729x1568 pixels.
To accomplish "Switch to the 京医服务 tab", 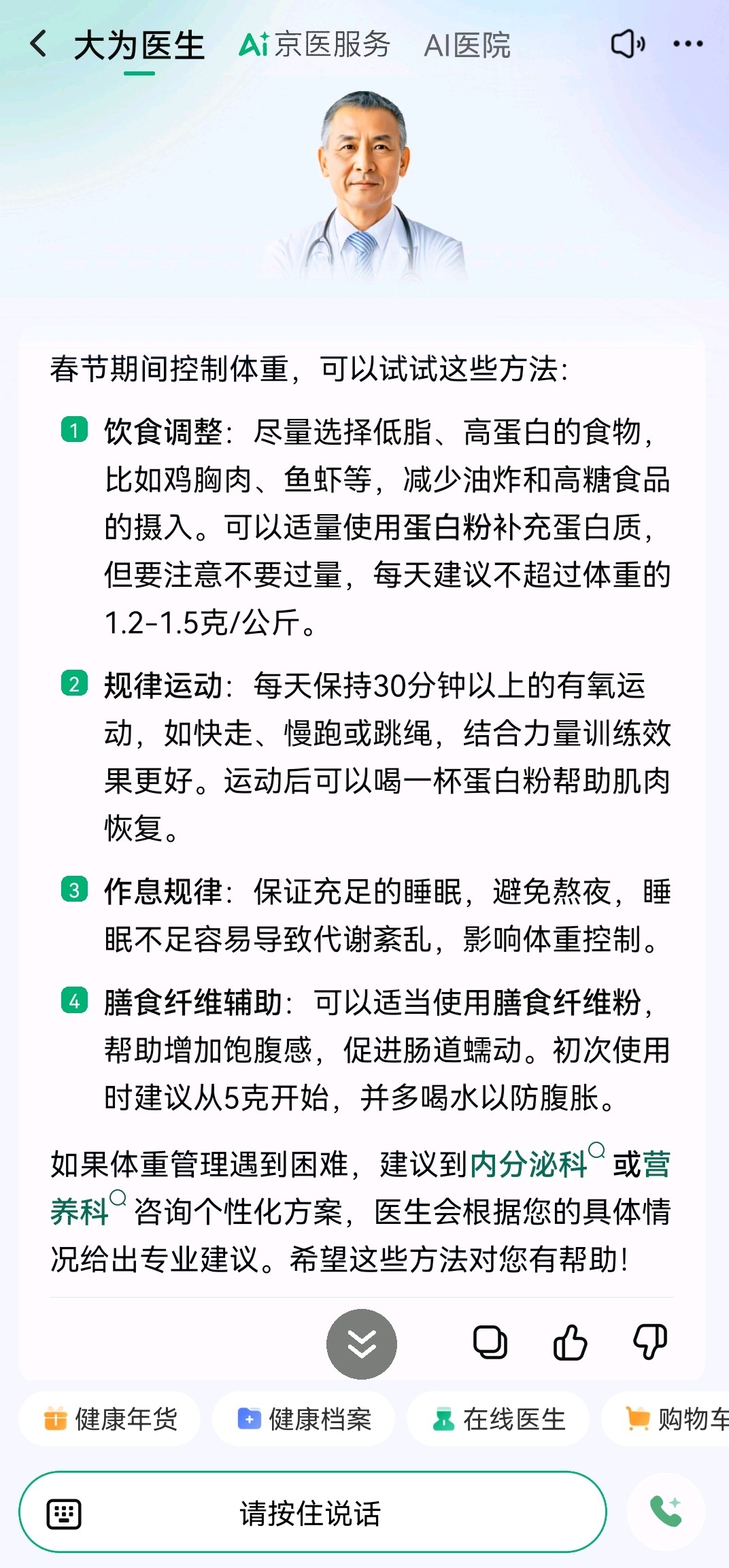I will (x=314, y=45).
